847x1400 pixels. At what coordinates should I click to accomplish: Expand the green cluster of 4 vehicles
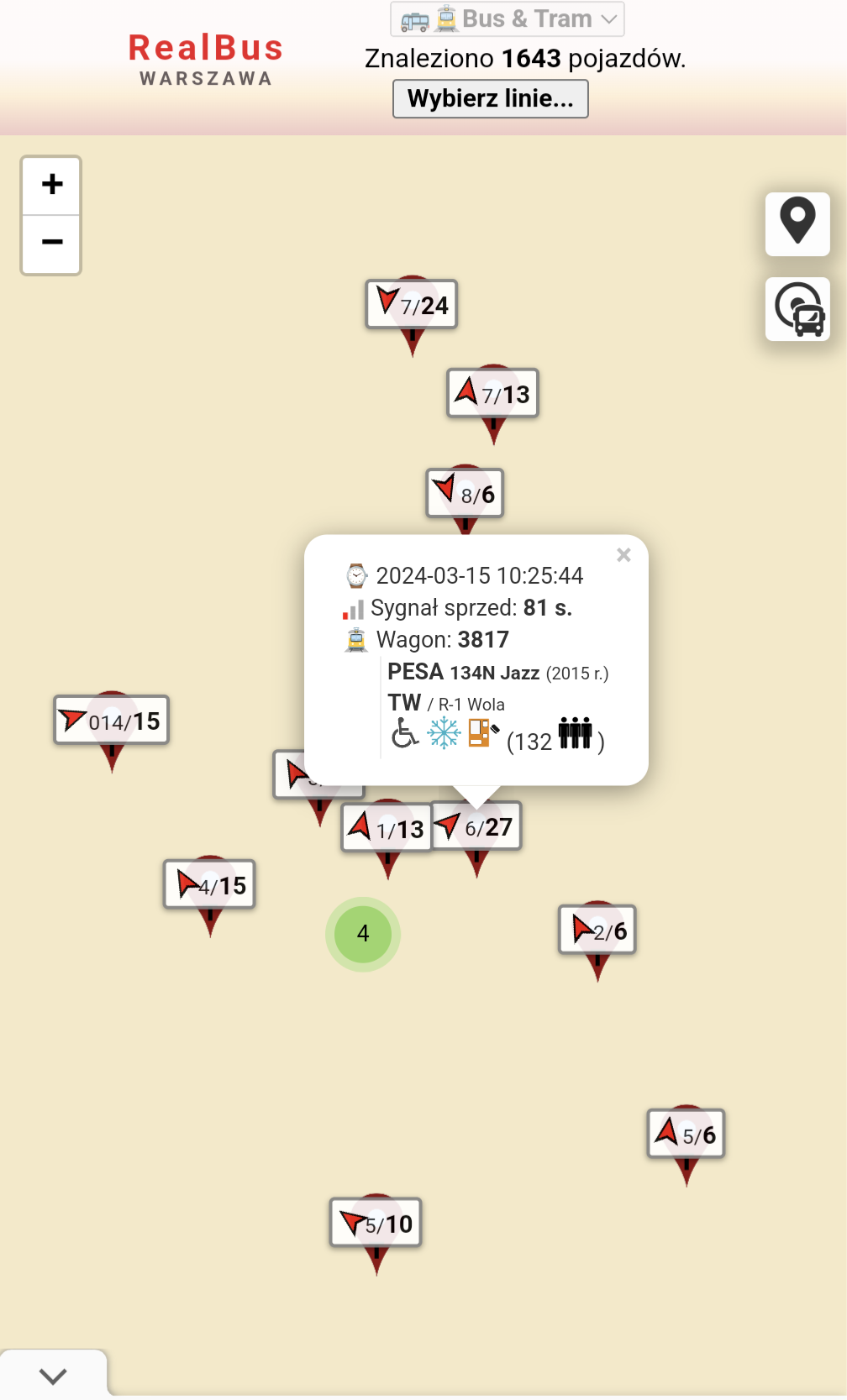(363, 934)
